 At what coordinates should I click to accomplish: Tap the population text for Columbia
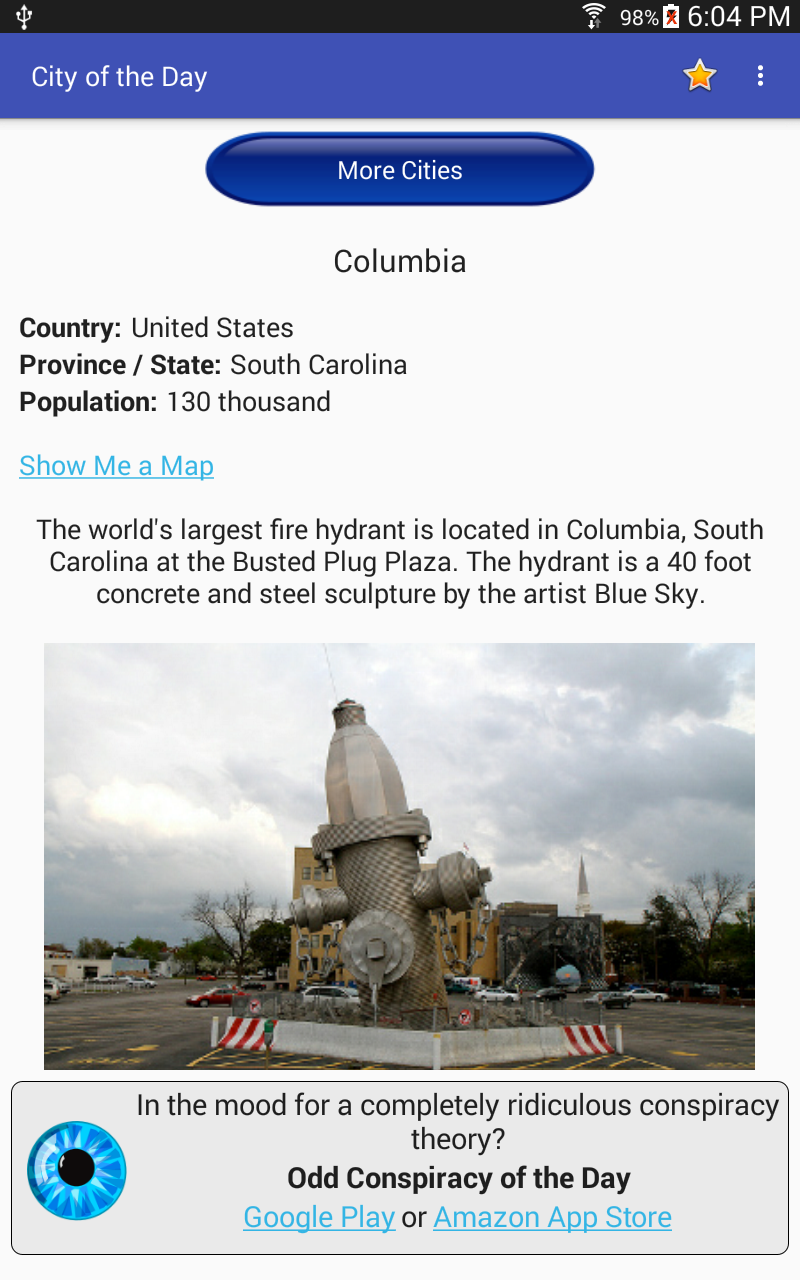(174, 402)
